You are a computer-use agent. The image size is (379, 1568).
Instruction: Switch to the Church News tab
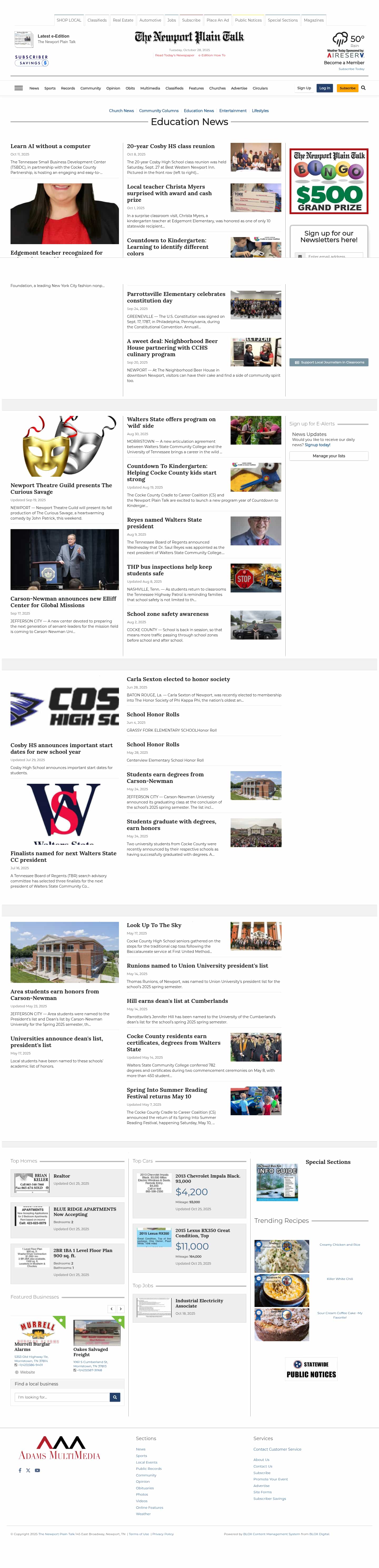121,111
